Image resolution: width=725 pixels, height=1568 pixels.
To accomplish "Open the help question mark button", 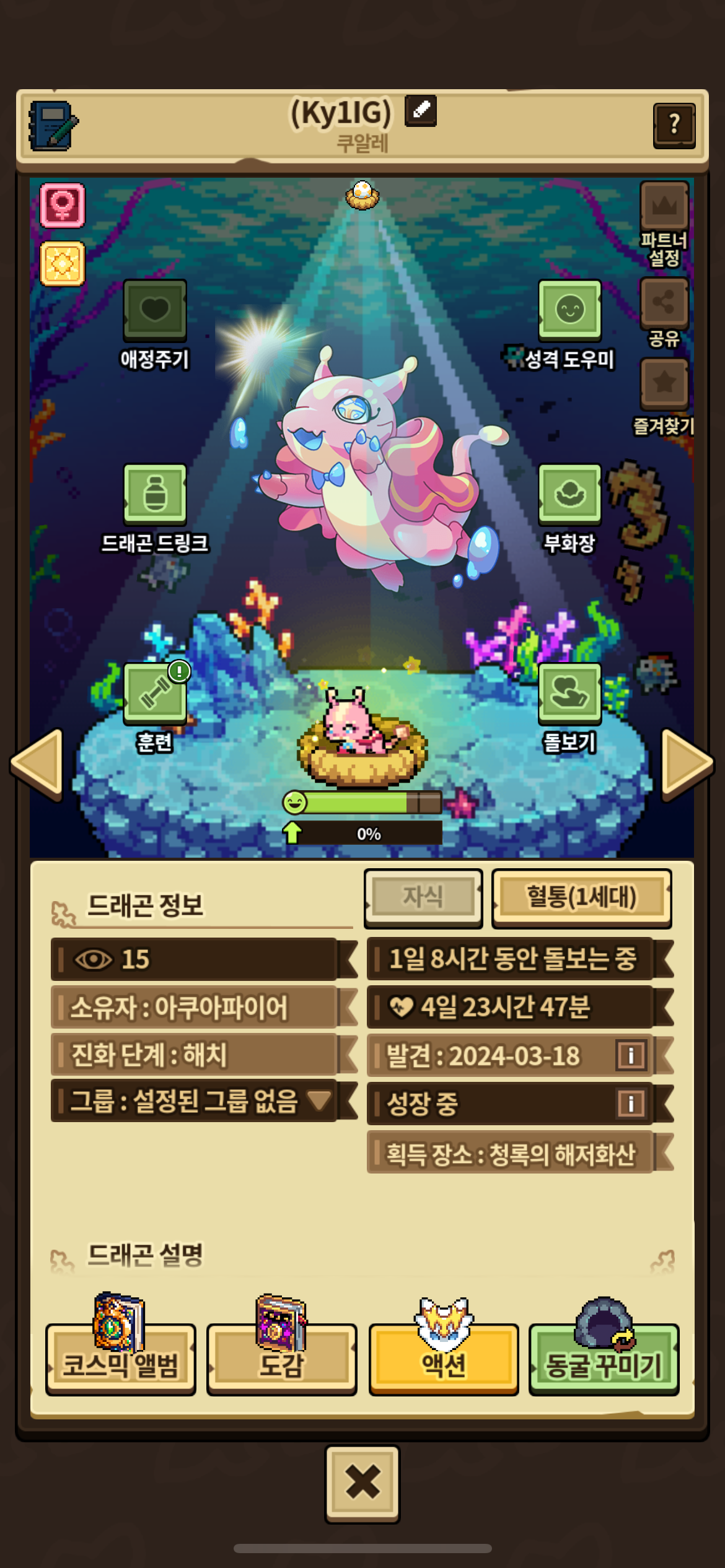I will (x=674, y=125).
